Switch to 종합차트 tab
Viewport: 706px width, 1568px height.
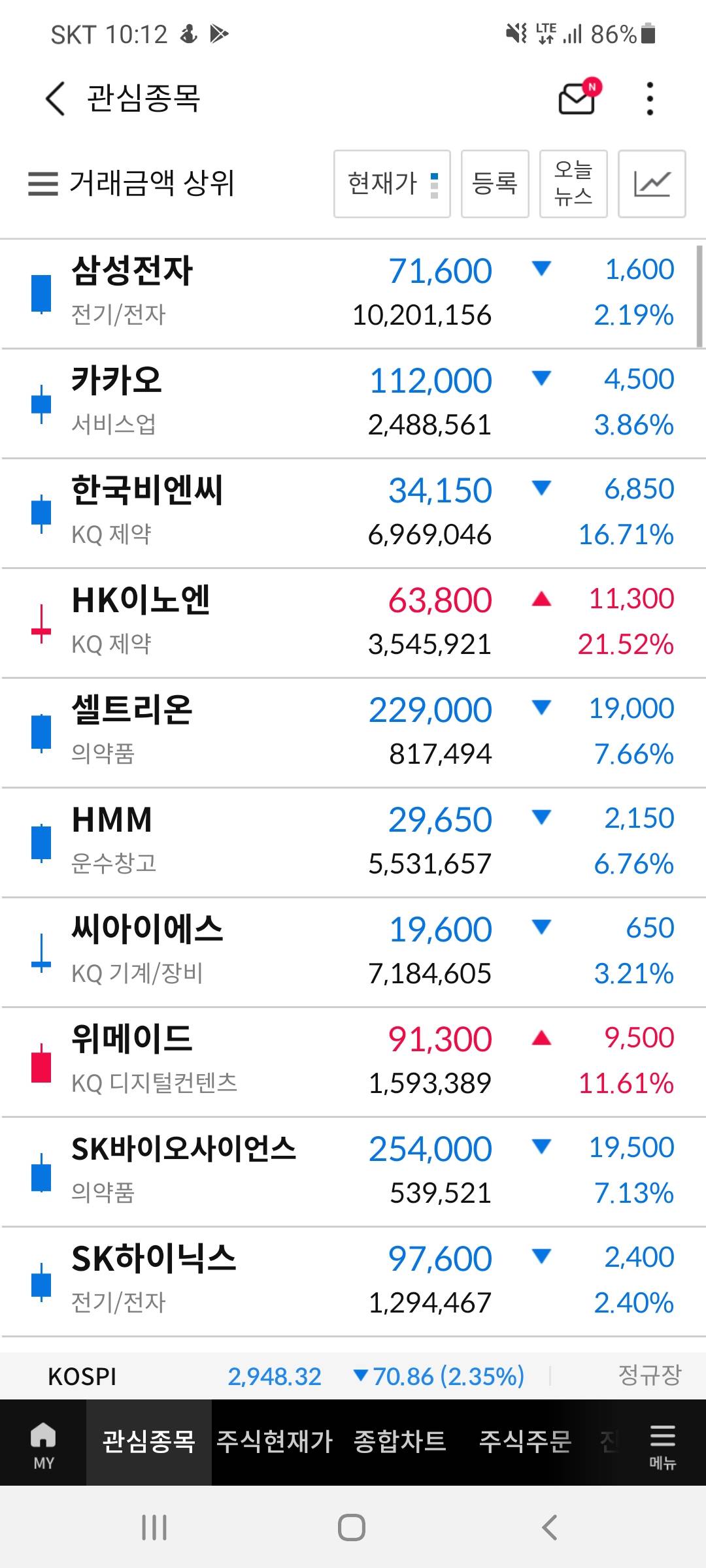(399, 1441)
